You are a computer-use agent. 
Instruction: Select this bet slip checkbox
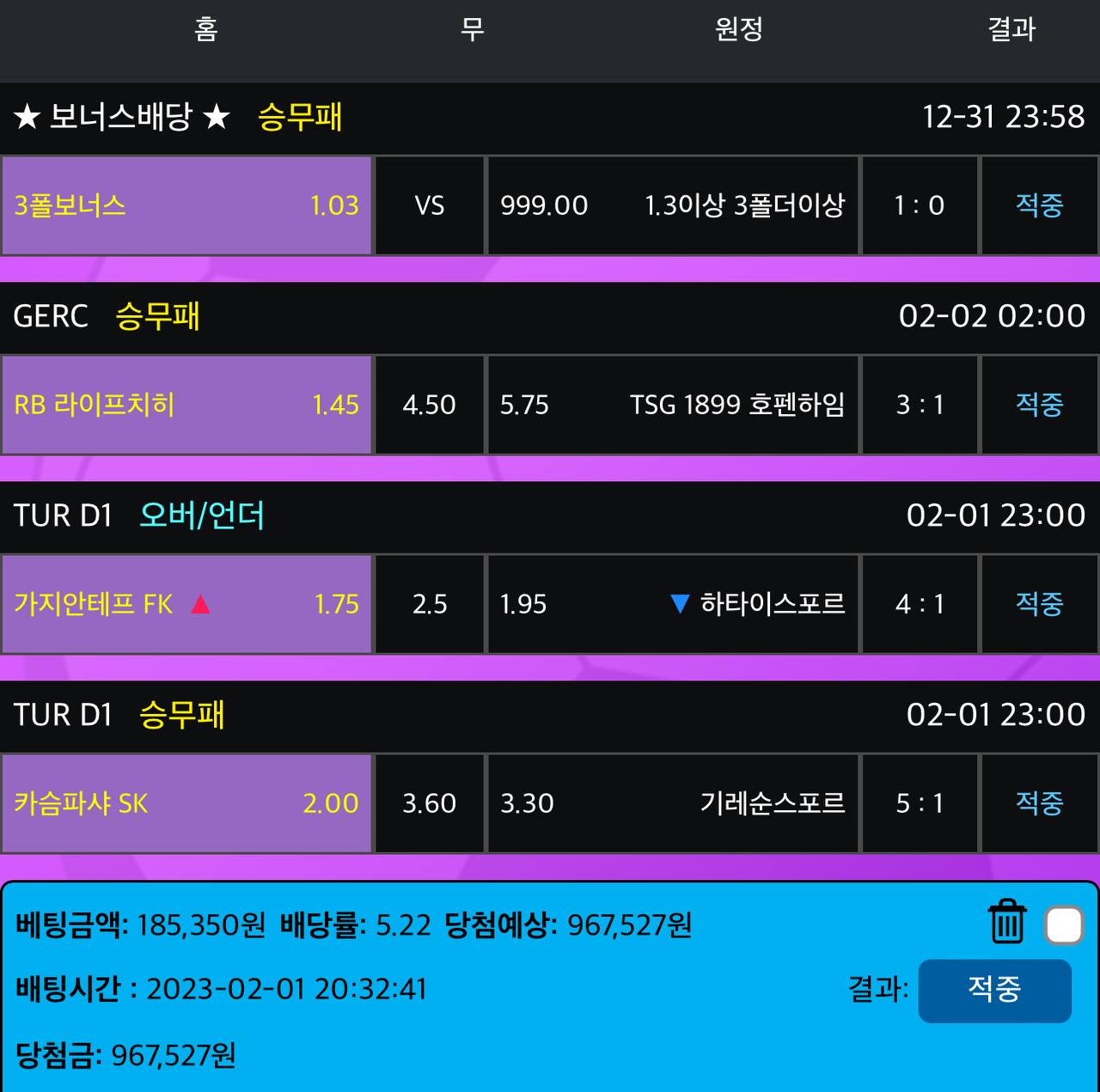point(1063,925)
